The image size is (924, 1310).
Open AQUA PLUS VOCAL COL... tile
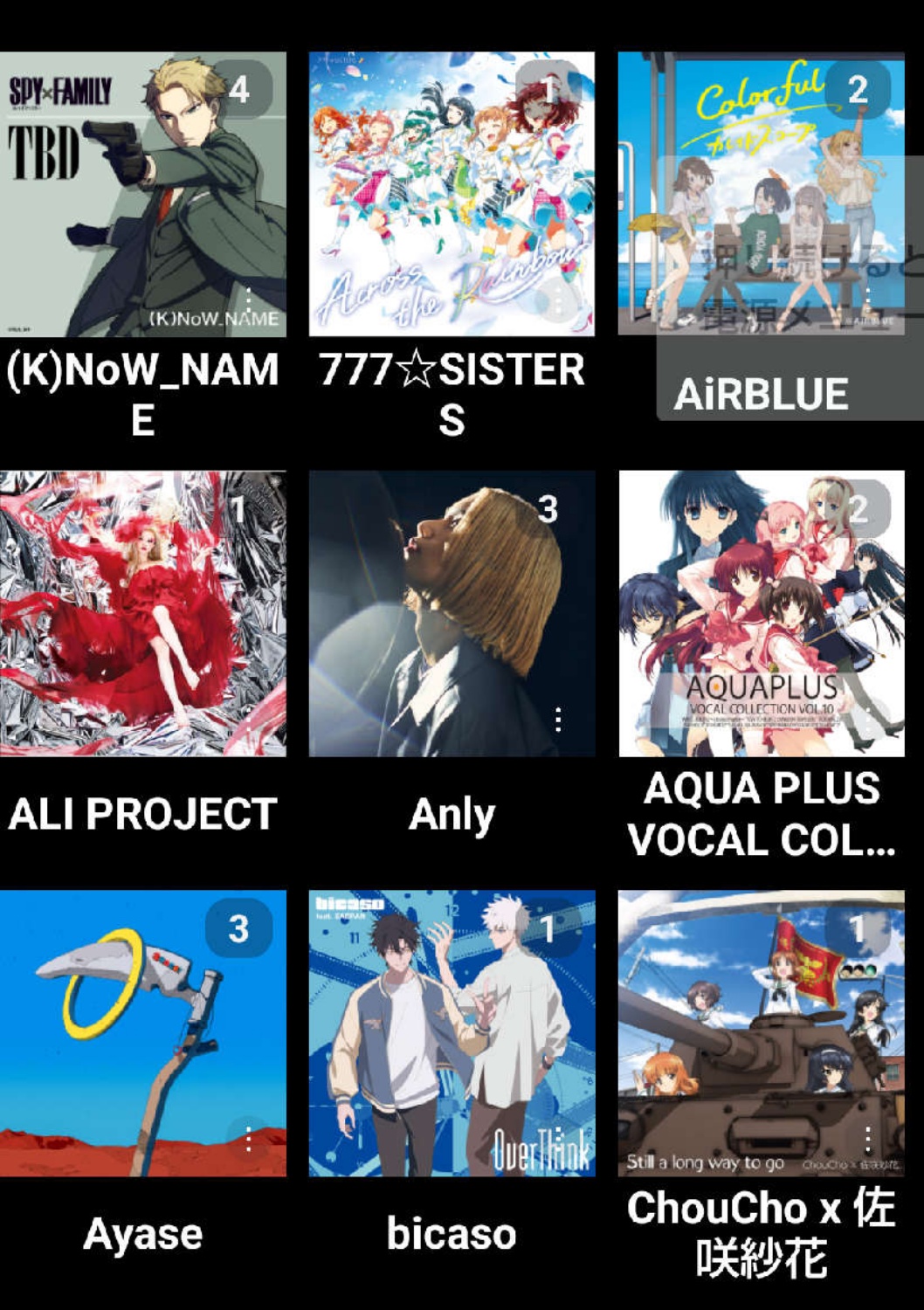pos(761,613)
